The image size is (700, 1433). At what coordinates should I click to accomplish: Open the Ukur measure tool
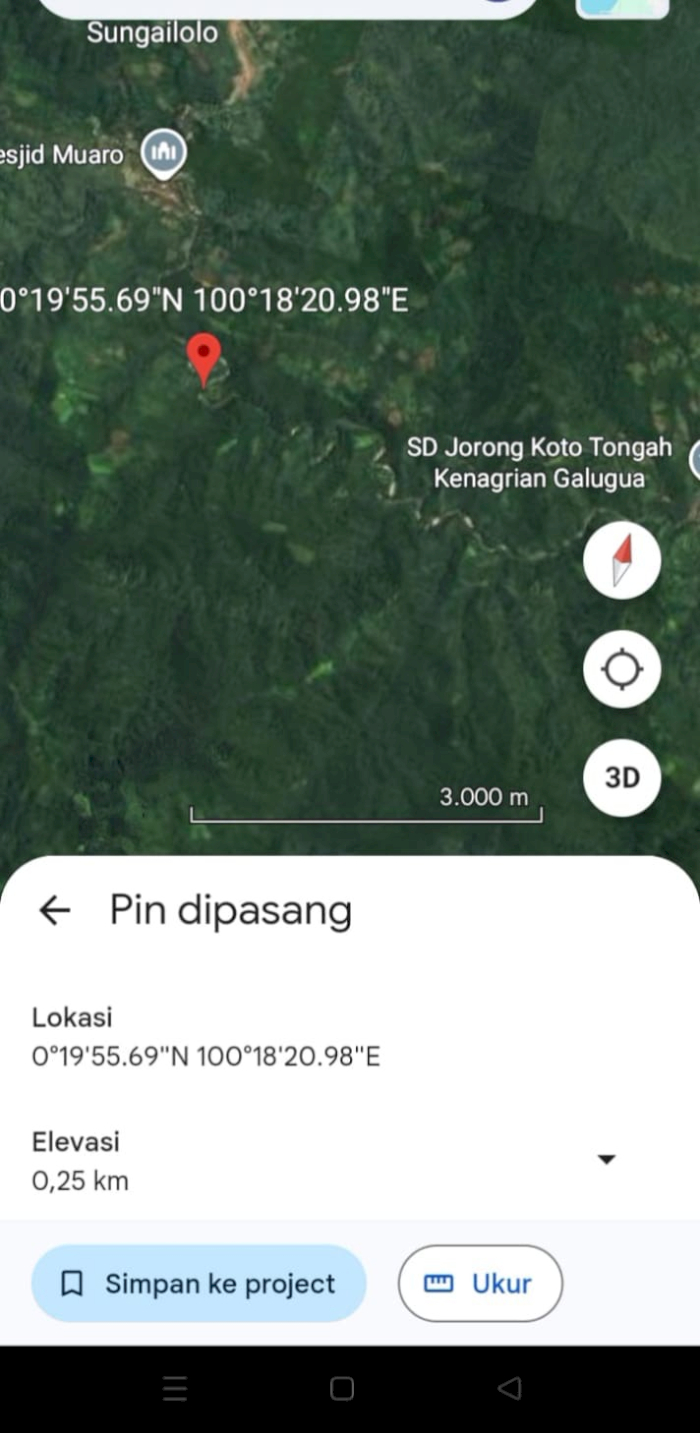(480, 1284)
